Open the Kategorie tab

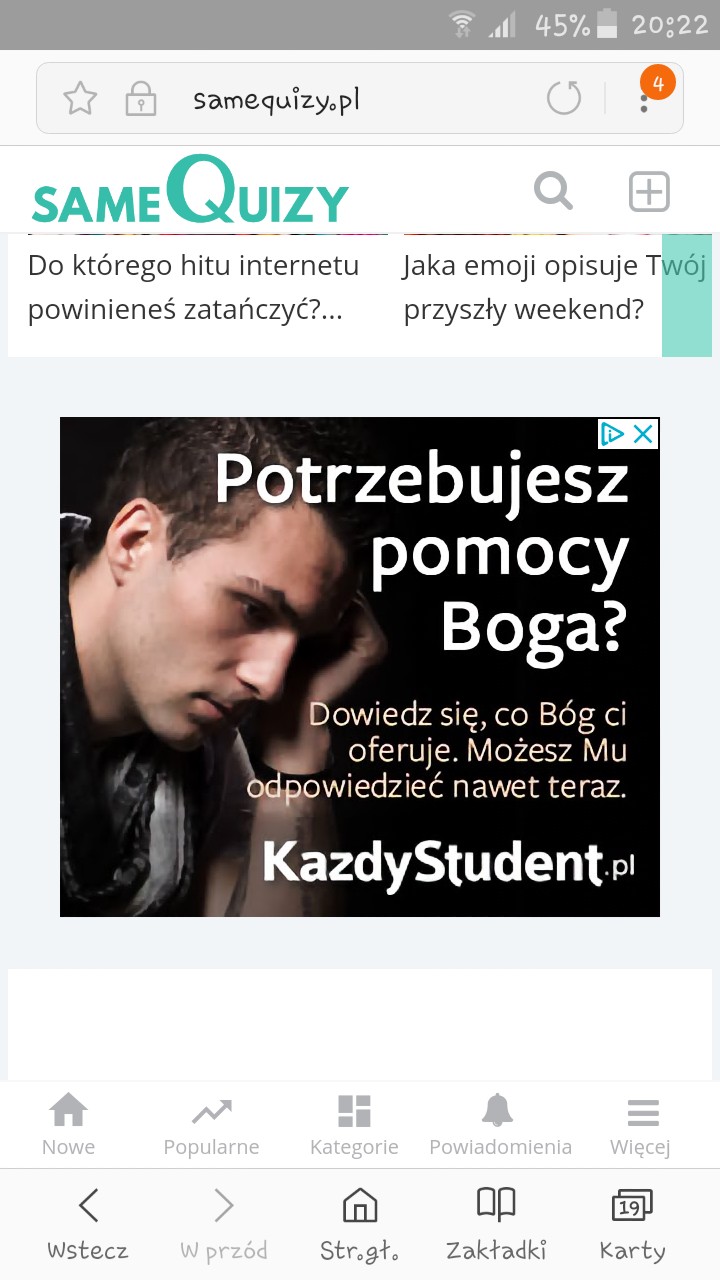point(354,1125)
